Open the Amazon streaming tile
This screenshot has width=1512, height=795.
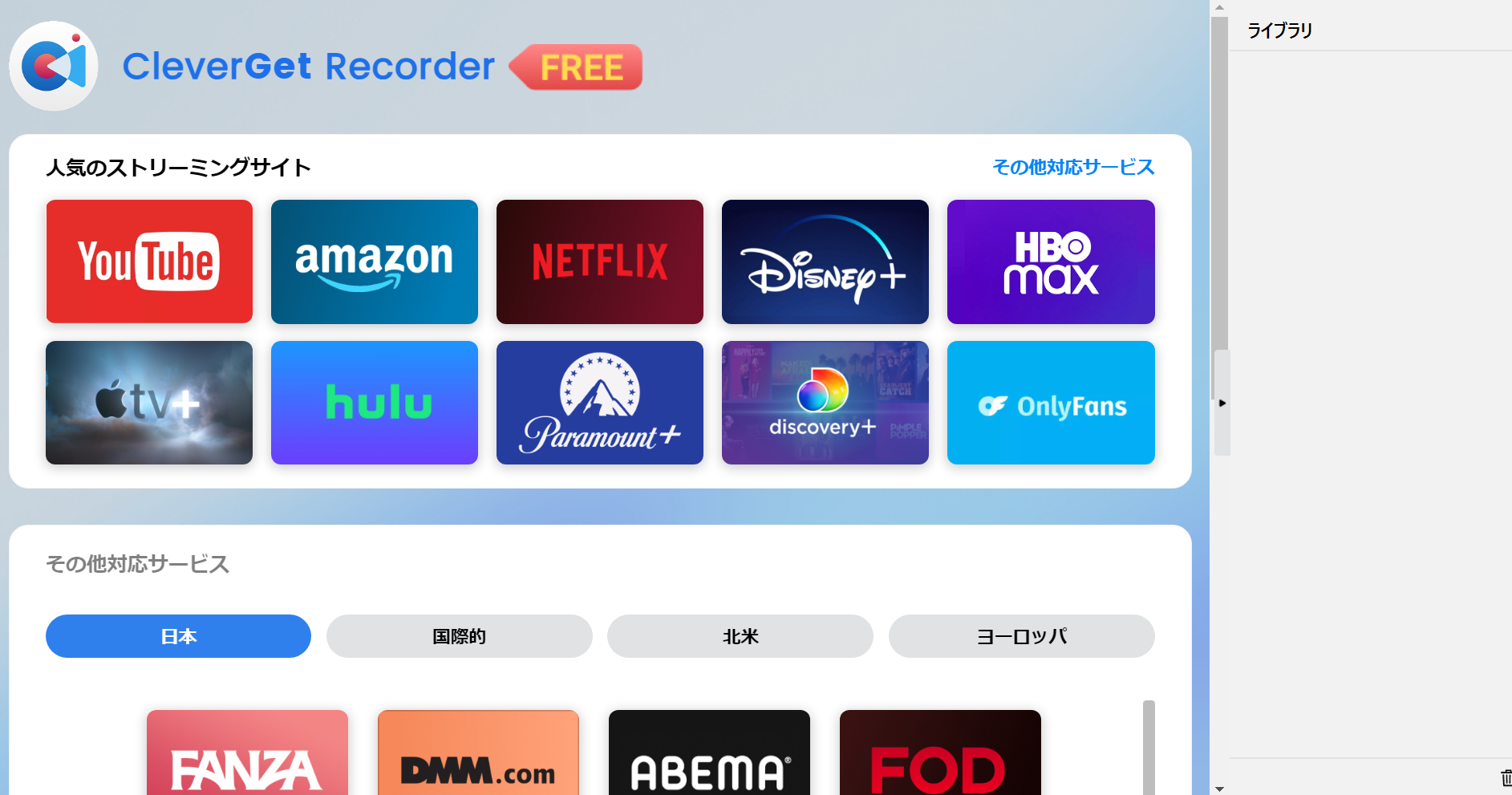click(x=374, y=262)
